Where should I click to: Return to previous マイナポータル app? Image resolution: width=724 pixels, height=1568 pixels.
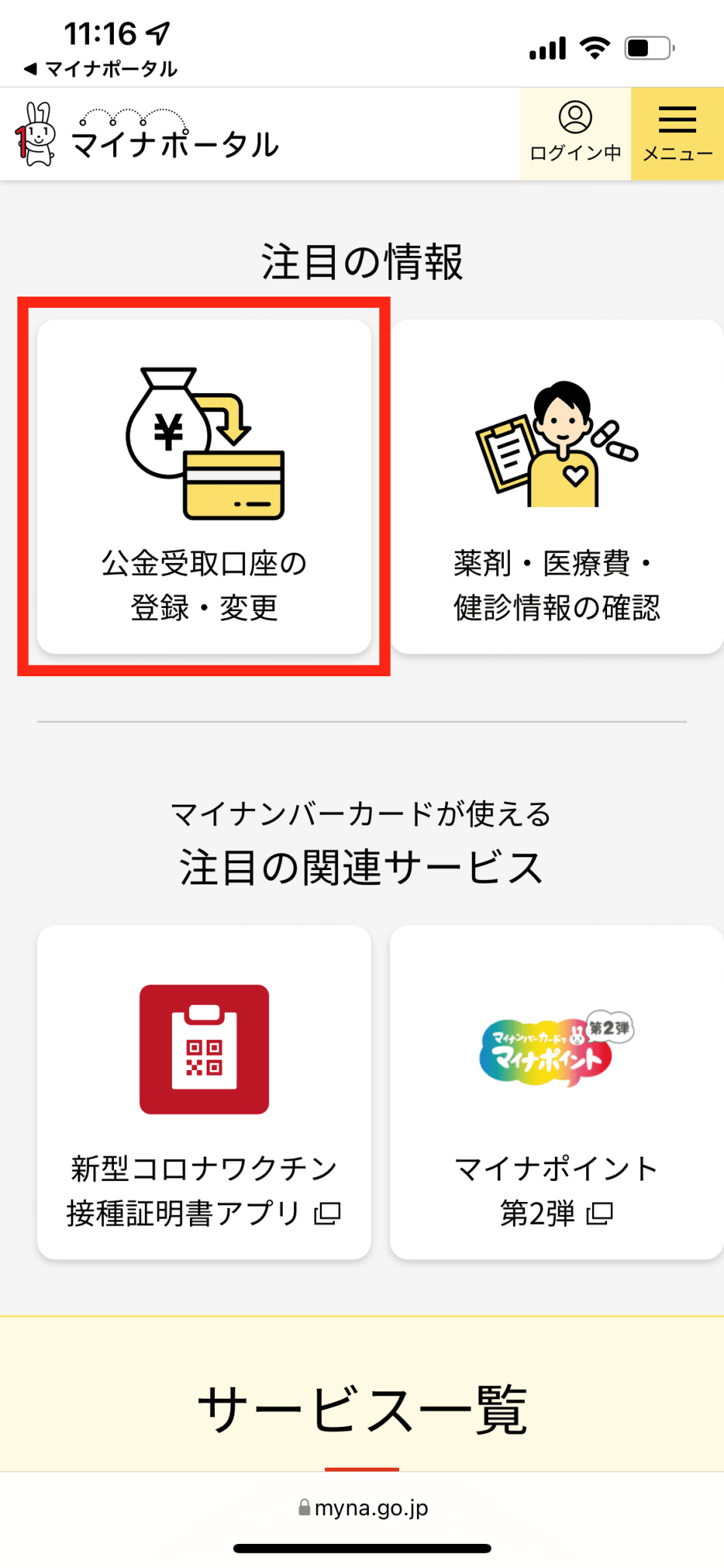[101, 69]
